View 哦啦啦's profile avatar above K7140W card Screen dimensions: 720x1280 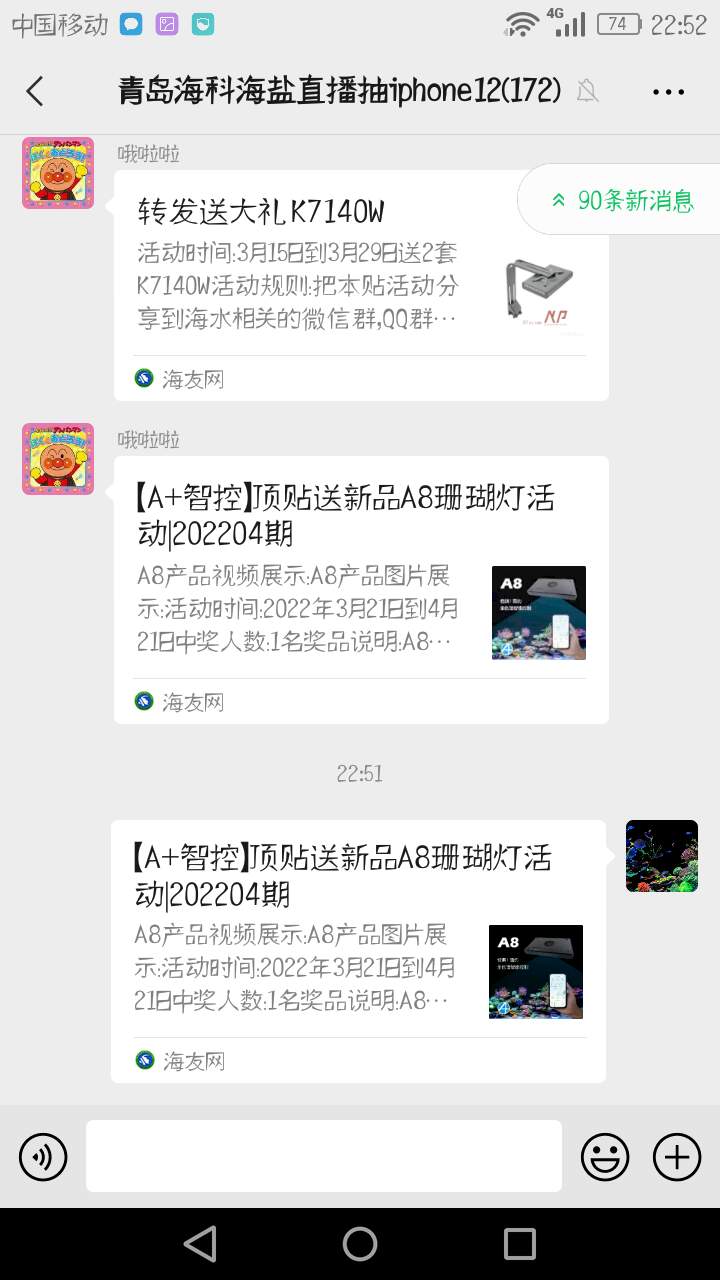coord(58,173)
